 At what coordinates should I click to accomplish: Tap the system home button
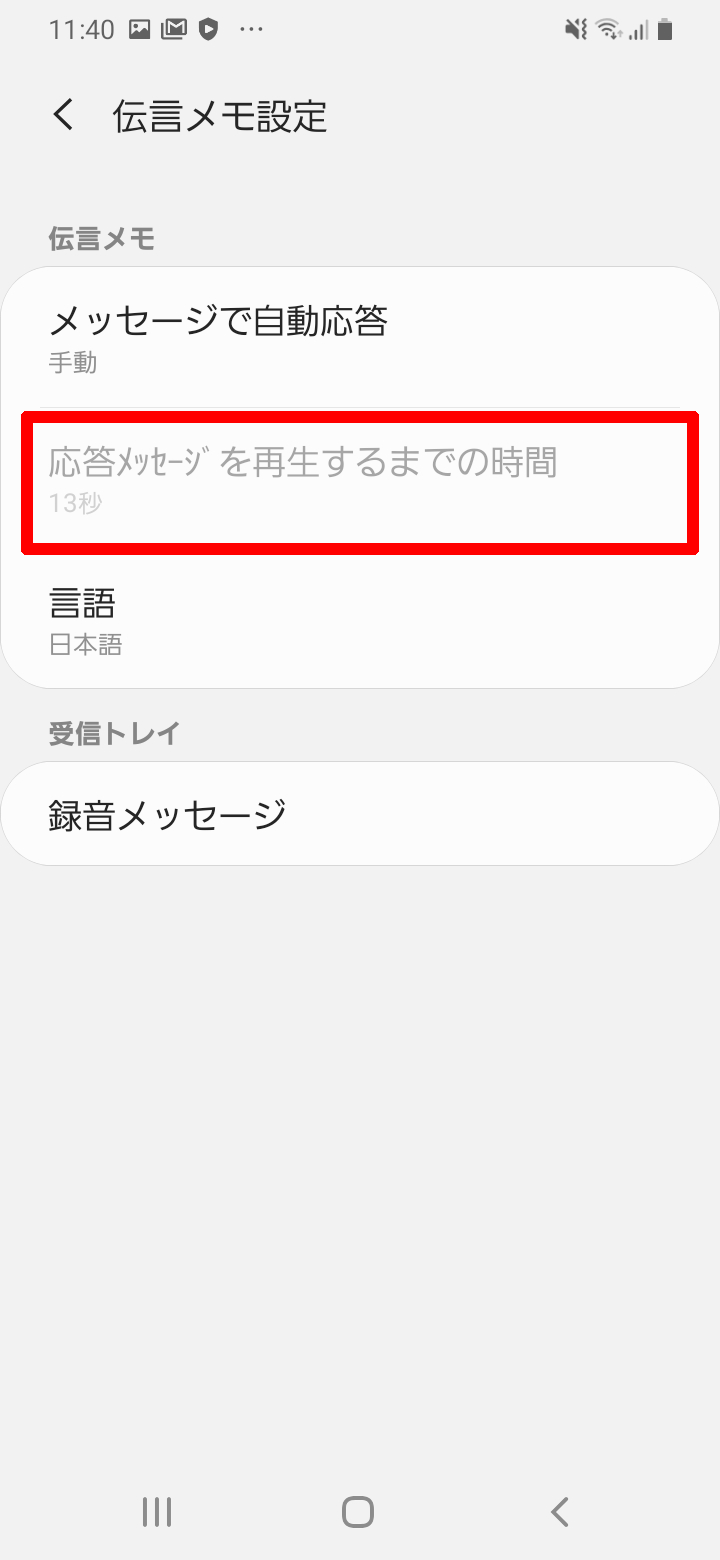coord(358,1511)
